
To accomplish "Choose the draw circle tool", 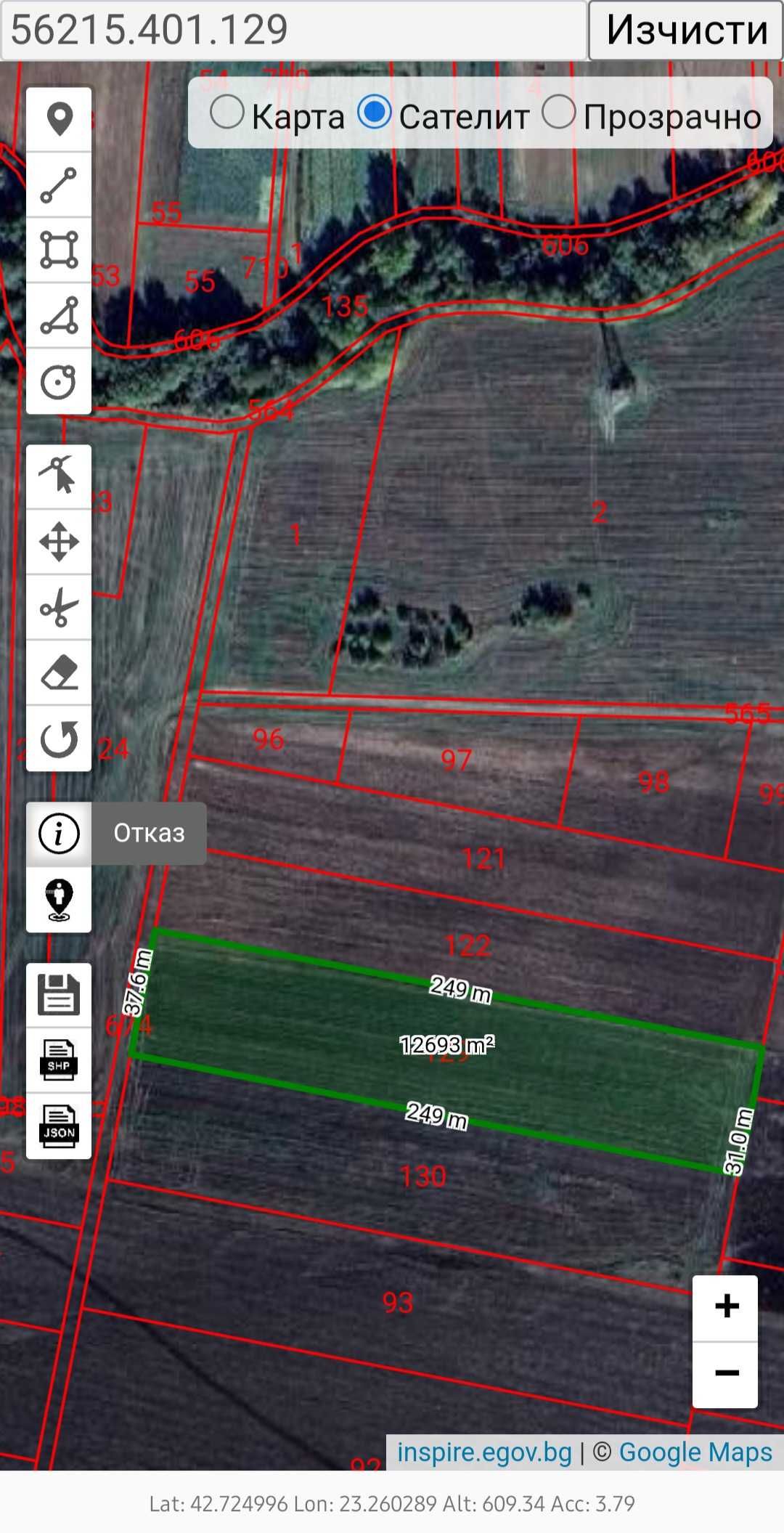I will (59, 381).
